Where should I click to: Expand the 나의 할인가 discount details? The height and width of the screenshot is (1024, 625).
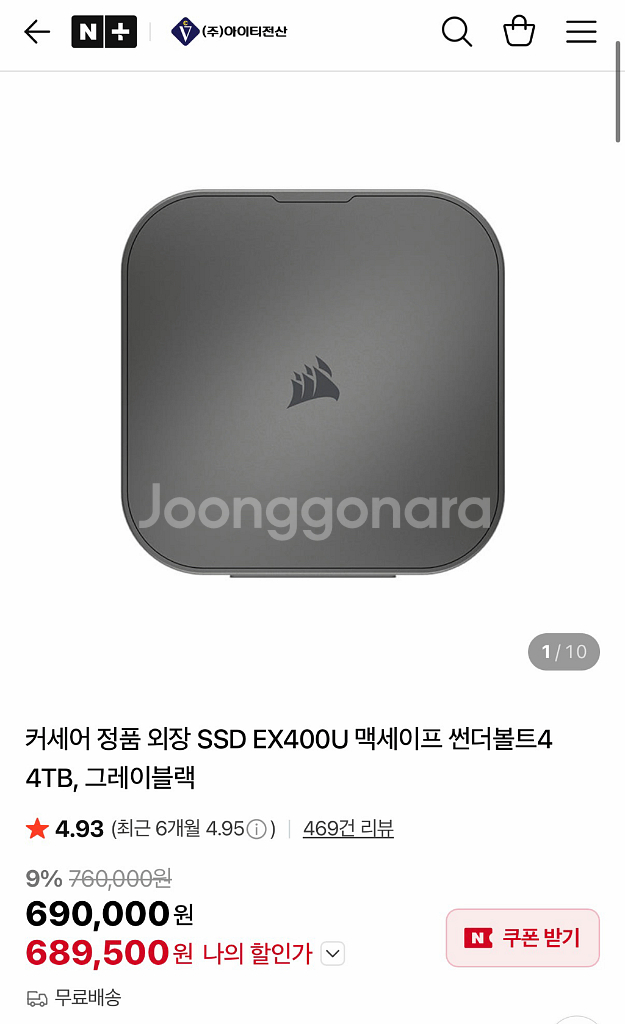coord(332,953)
